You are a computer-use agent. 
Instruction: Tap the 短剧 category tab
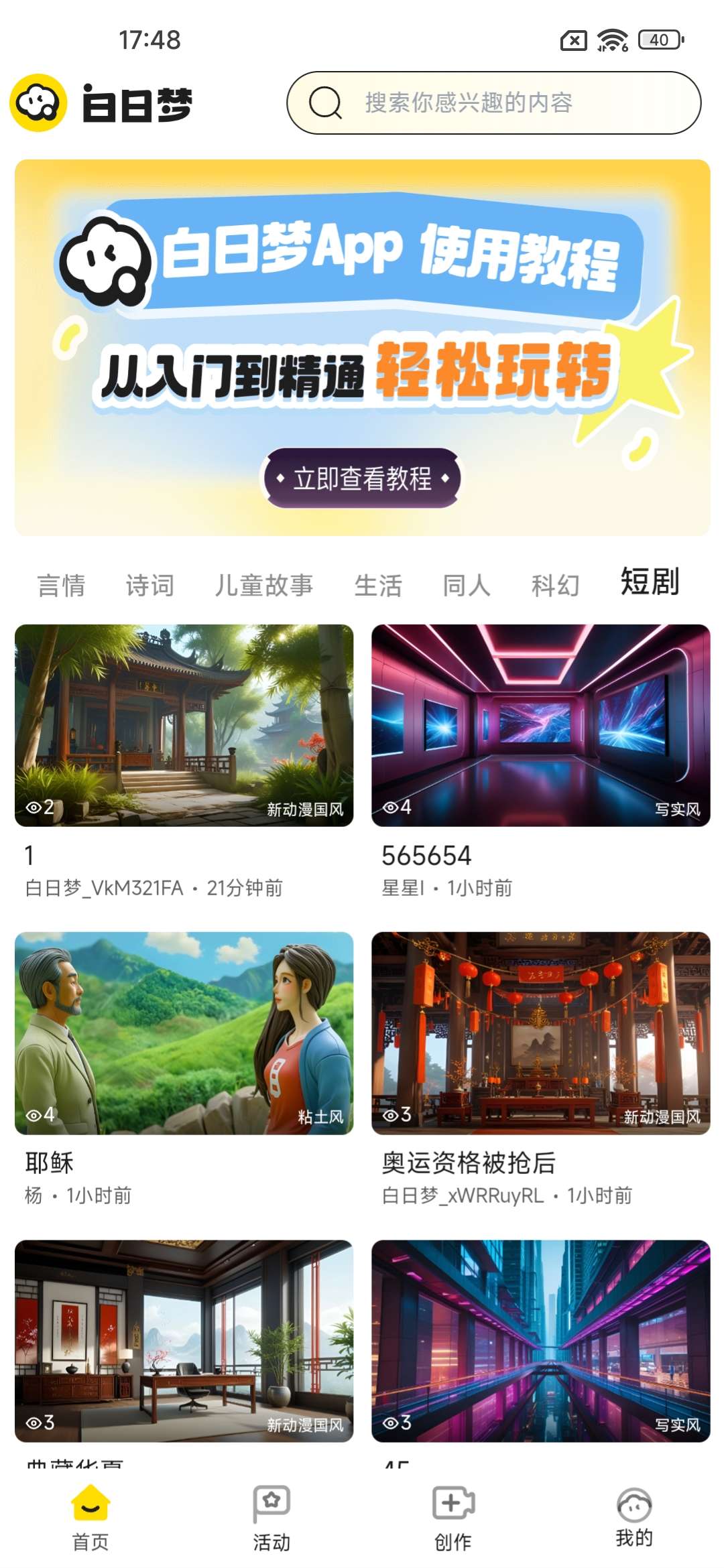650,582
